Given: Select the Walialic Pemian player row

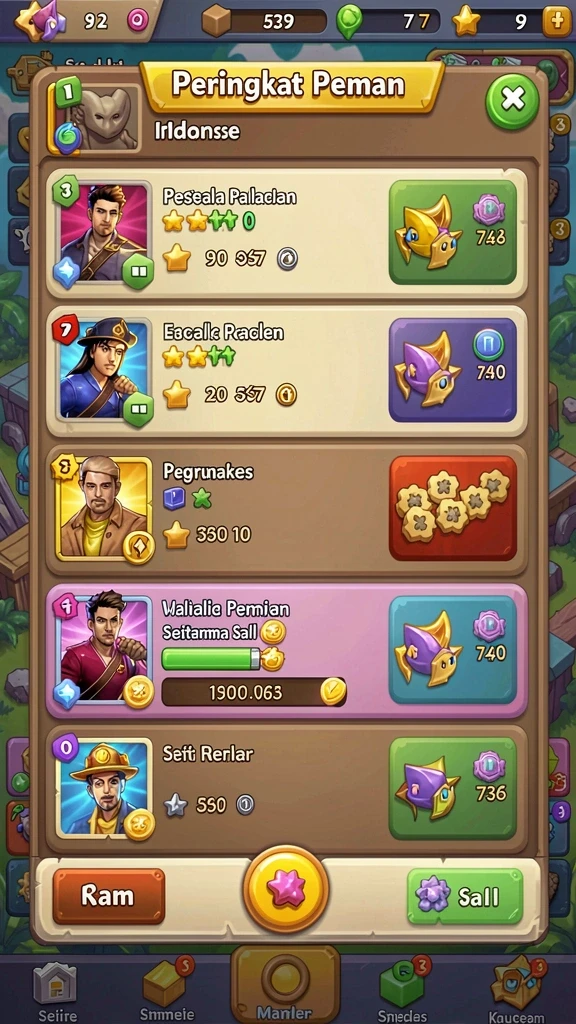Looking at the screenshot, I should coord(287,651).
